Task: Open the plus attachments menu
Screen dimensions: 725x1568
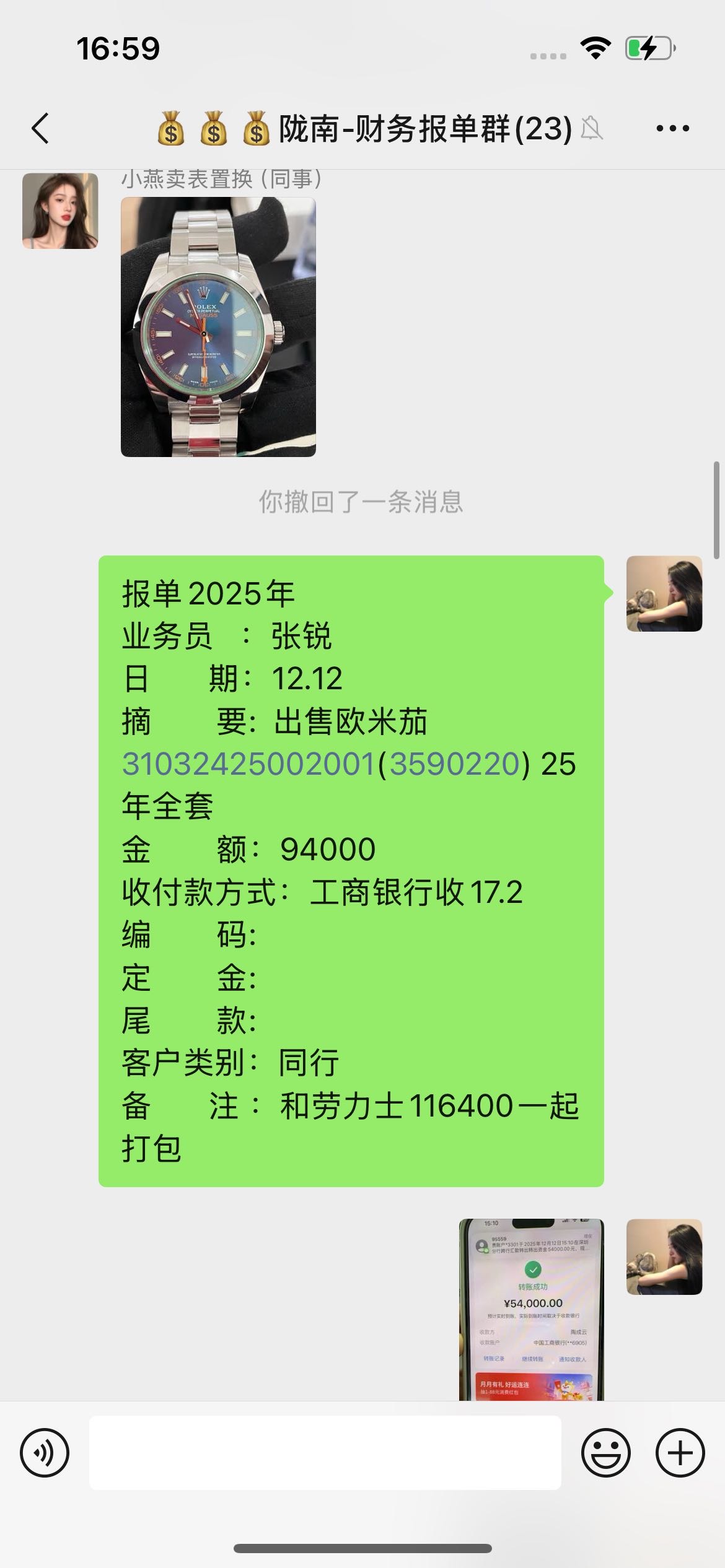Action: click(x=680, y=1453)
